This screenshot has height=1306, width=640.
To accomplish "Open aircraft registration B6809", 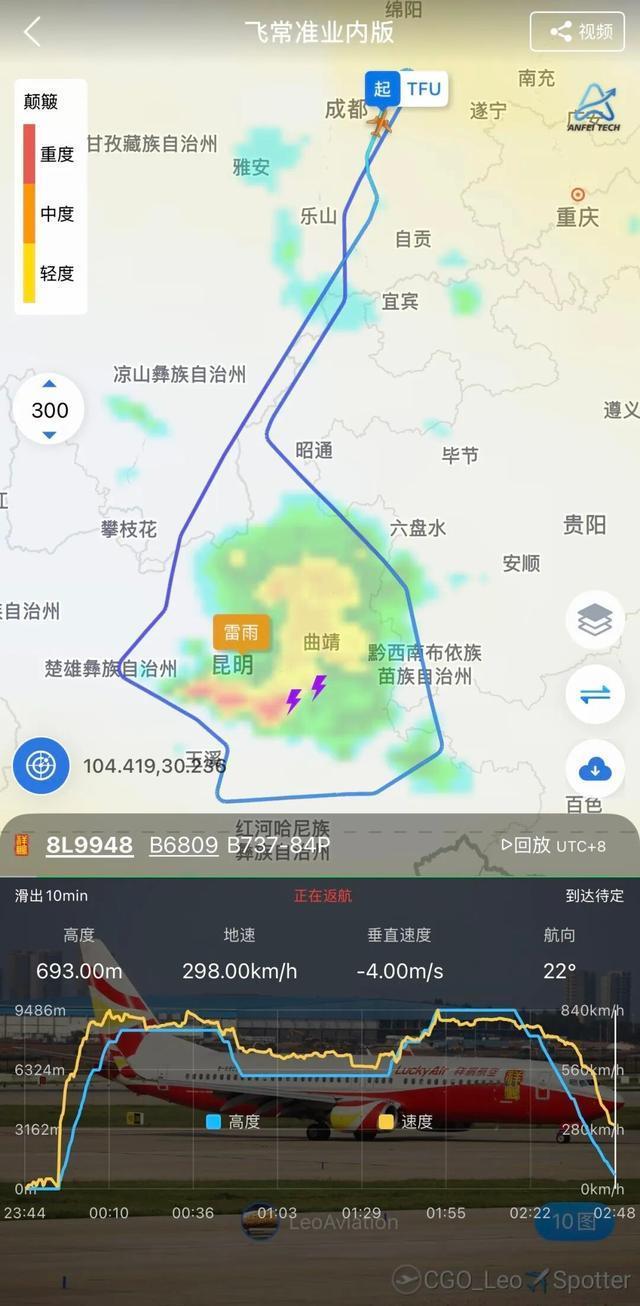I will click(183, 845).
